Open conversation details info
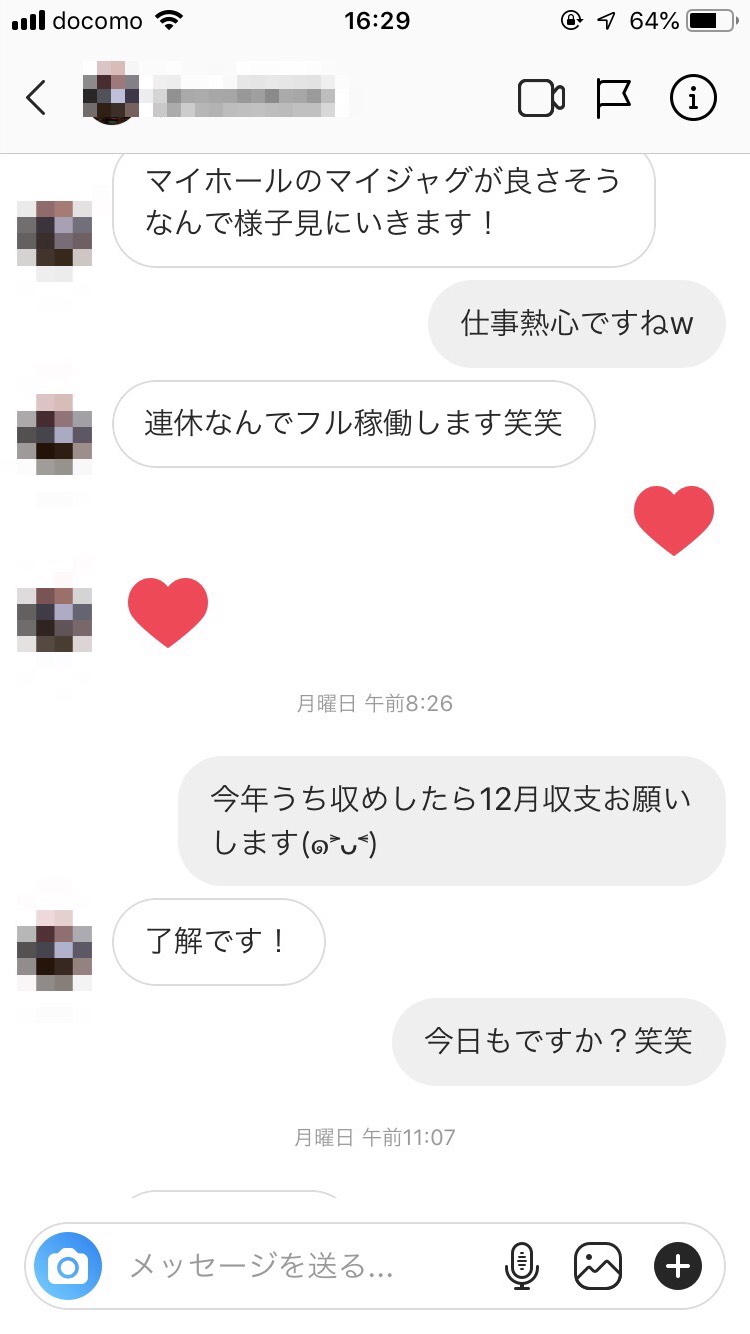 (x=693, y=98)
